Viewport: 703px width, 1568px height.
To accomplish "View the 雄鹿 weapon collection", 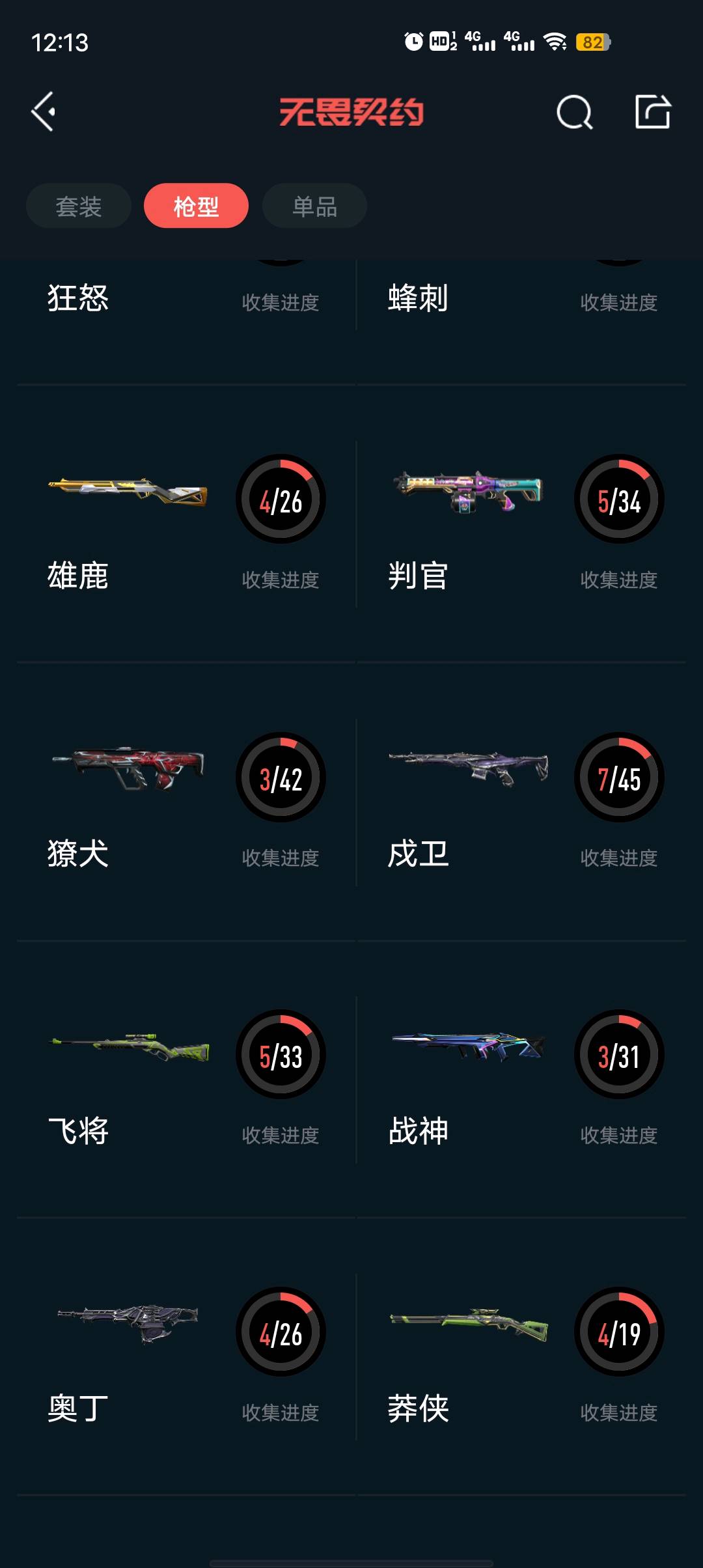I will pyautogui.click(x=186, y=524).
